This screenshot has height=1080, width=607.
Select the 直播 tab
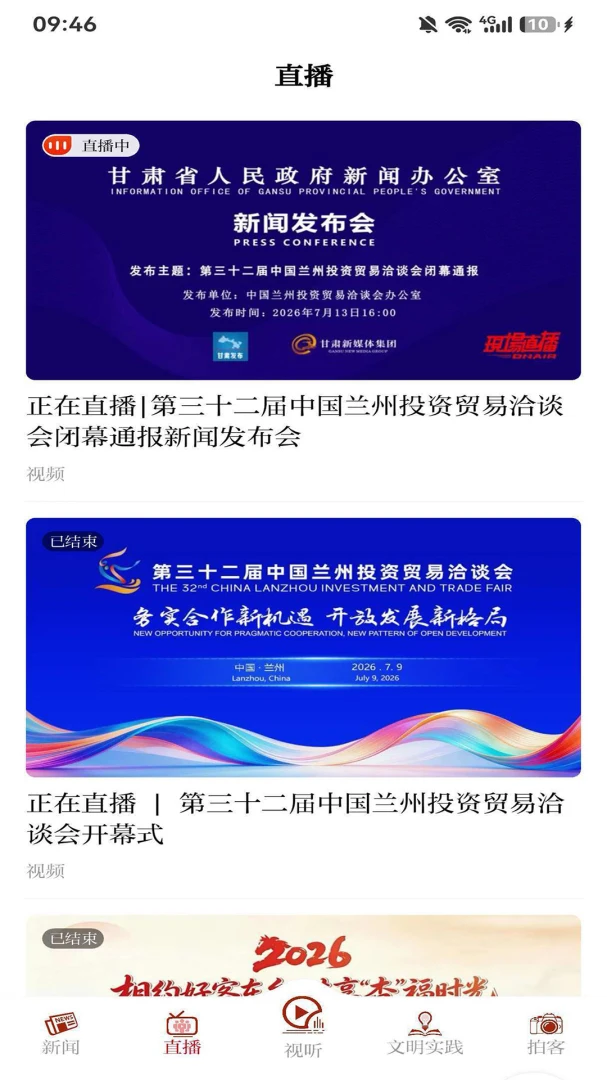coord(182,1033)
